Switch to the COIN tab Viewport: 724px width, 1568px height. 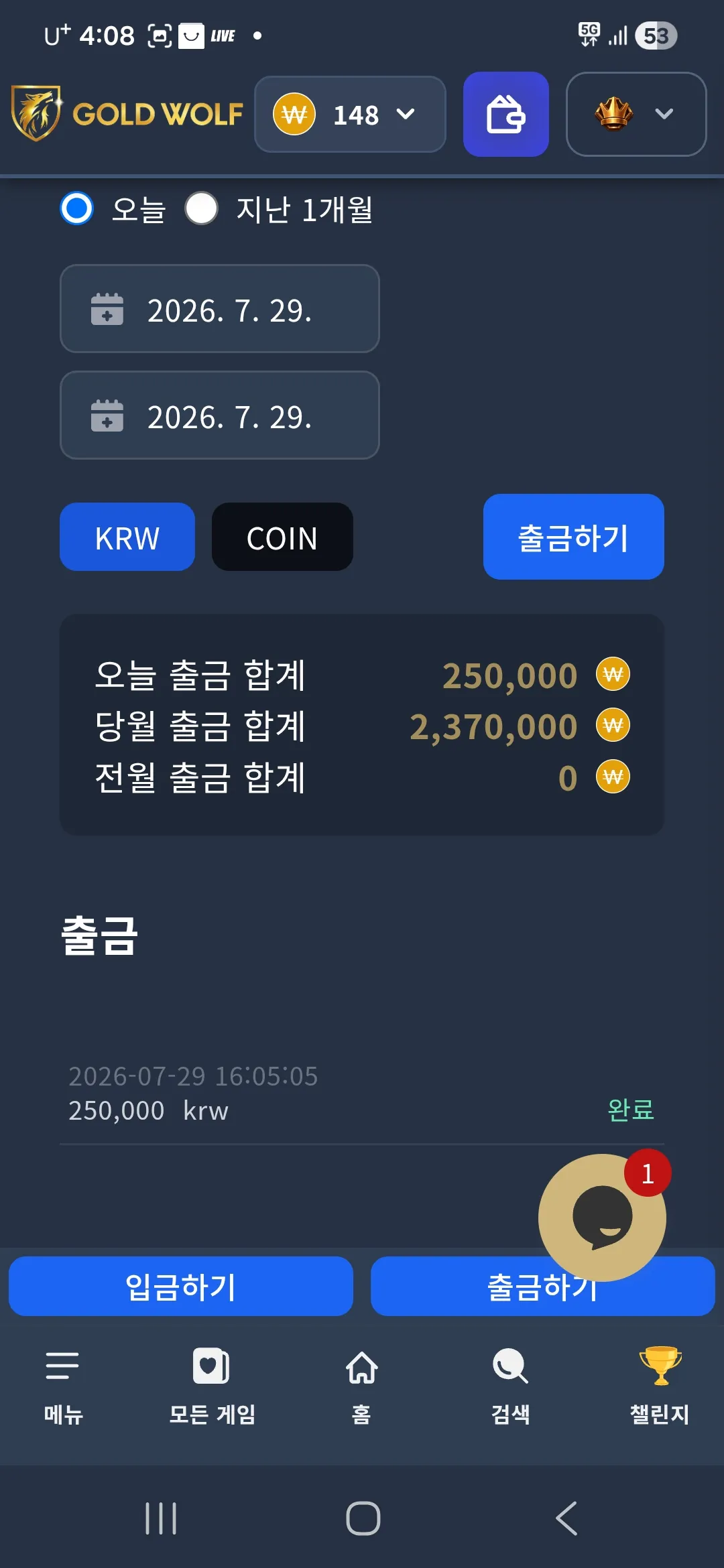point(282,537)
